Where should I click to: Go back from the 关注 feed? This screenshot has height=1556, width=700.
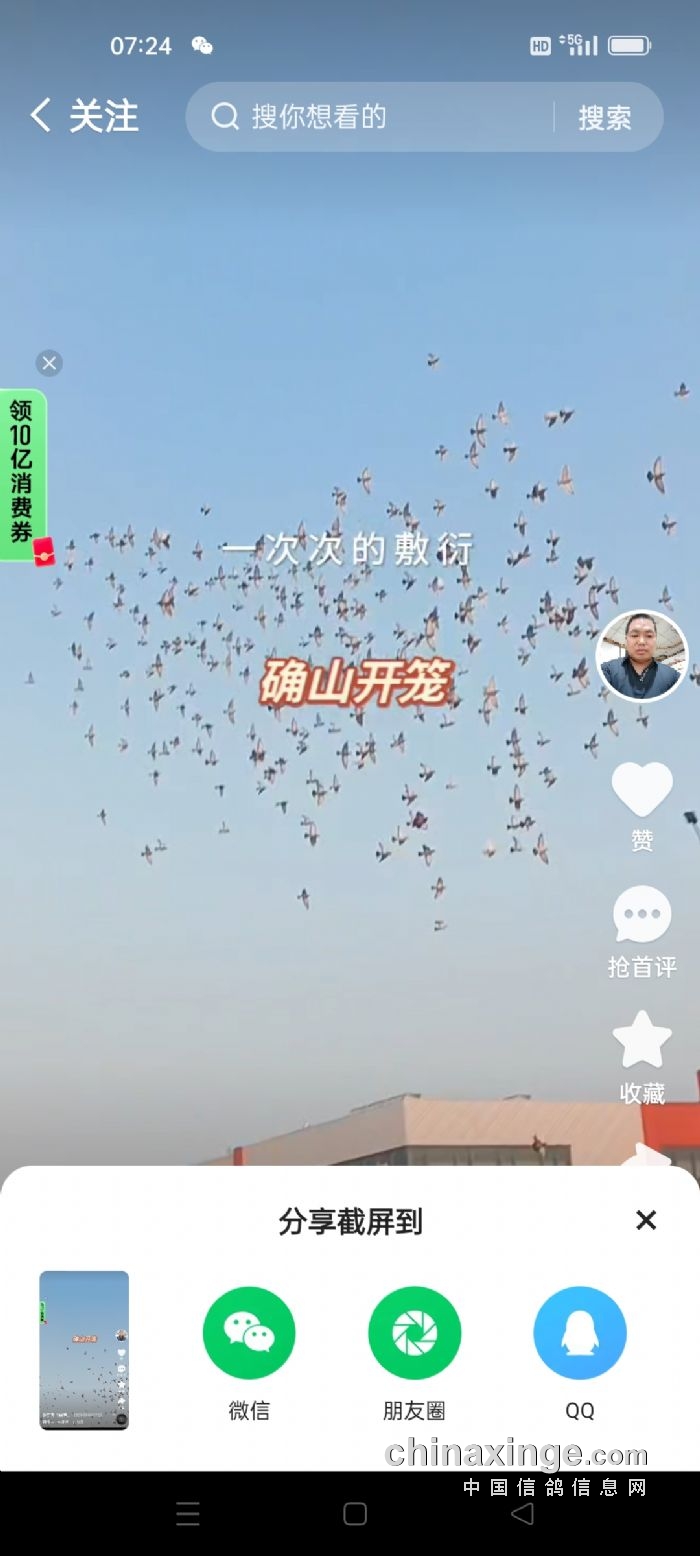40,116
